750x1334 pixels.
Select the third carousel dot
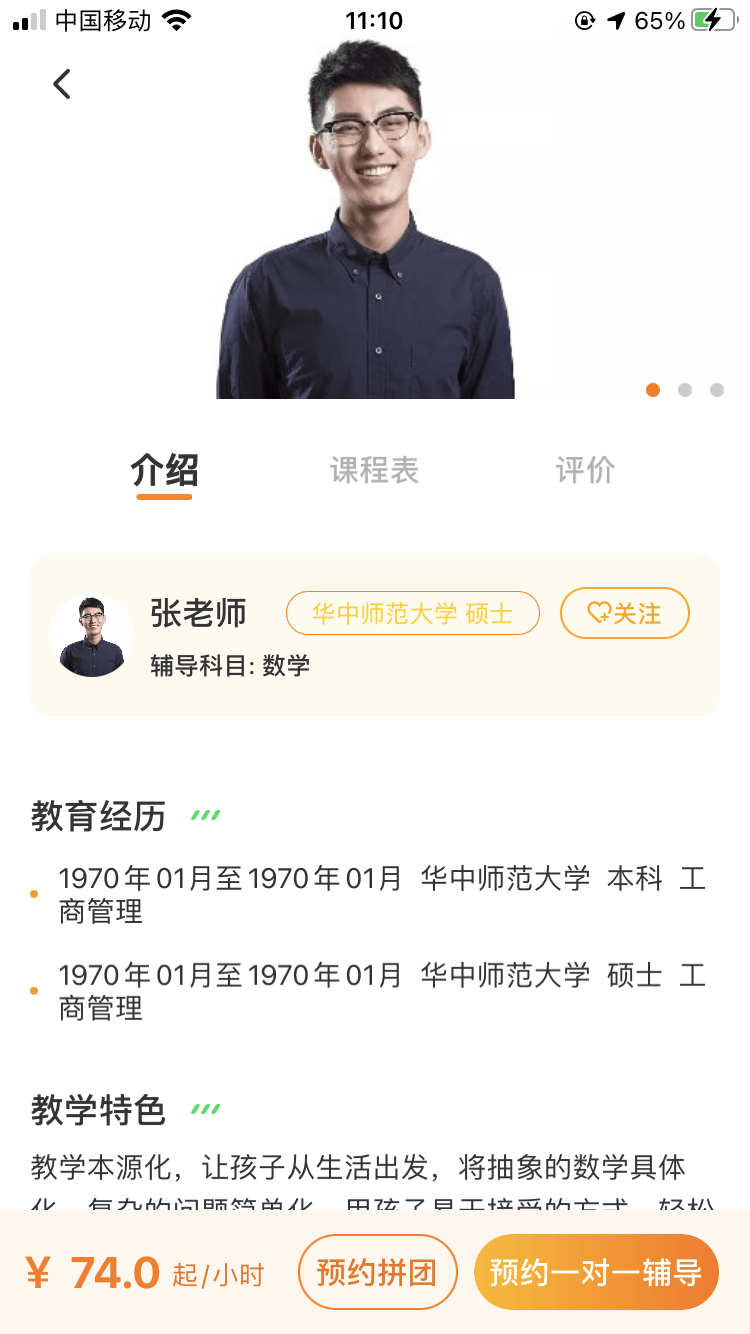pyautogui.click(x=717, y=390)
